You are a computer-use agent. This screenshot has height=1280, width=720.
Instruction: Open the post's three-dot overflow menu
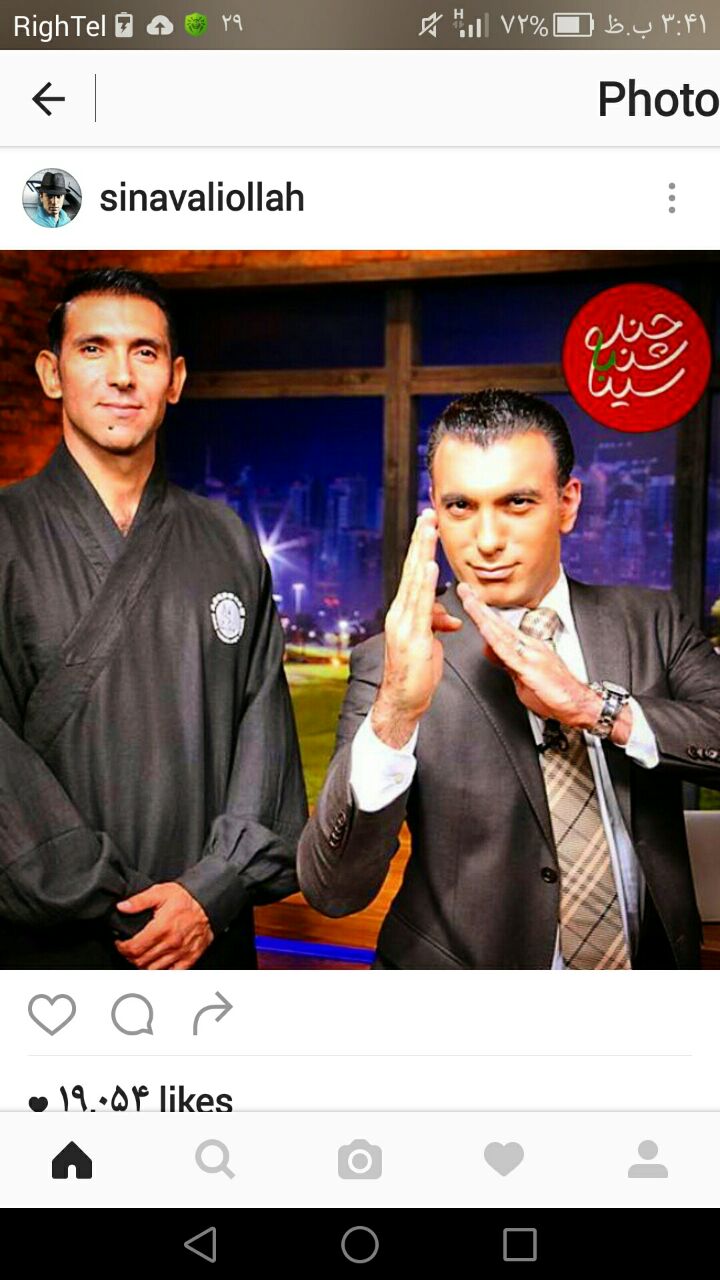[x=672, y=198]
